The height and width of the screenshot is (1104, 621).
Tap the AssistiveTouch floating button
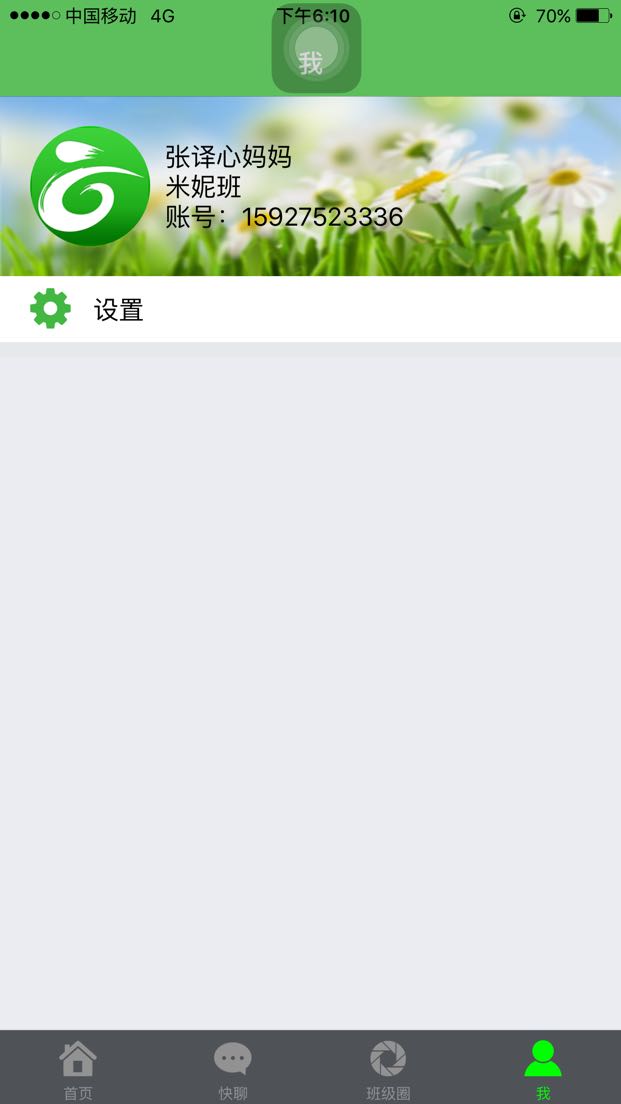coord(316,48)
